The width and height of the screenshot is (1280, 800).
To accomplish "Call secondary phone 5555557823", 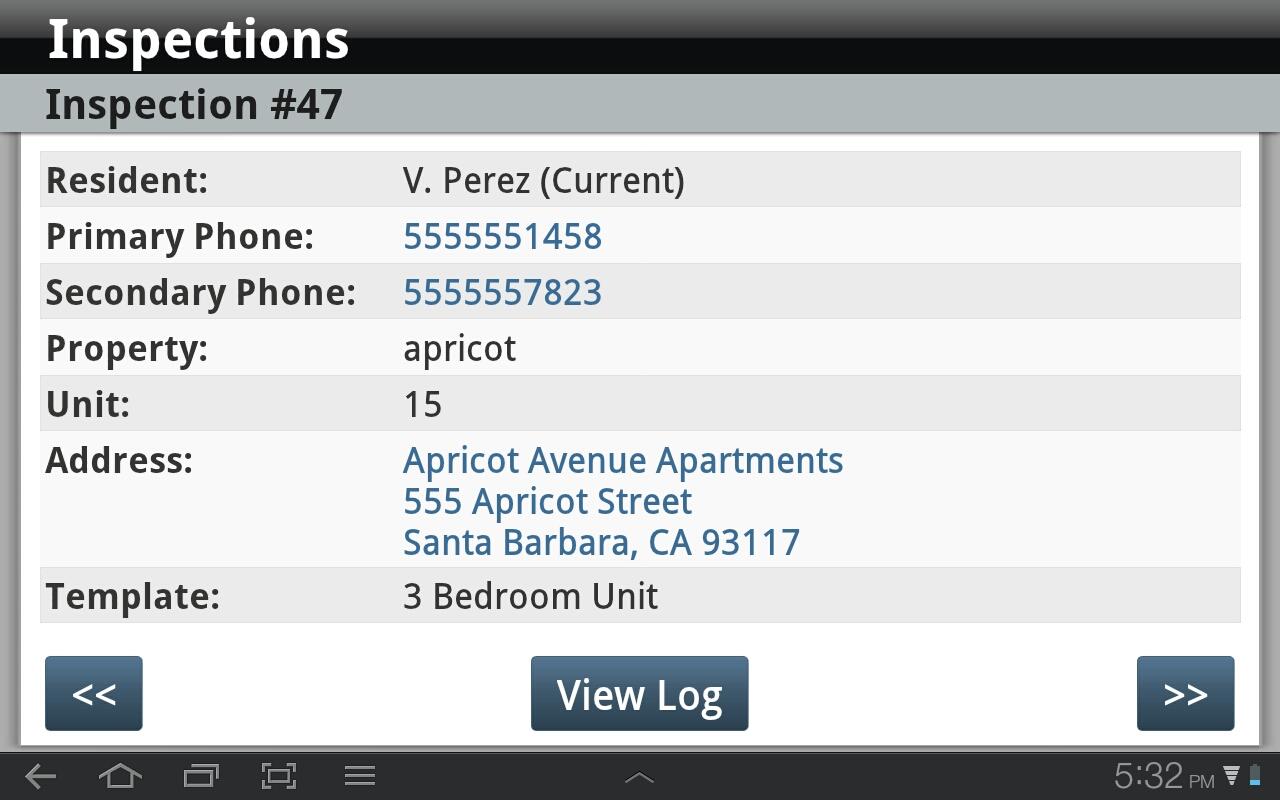I will pyautogui.click(x=502, y=293).
